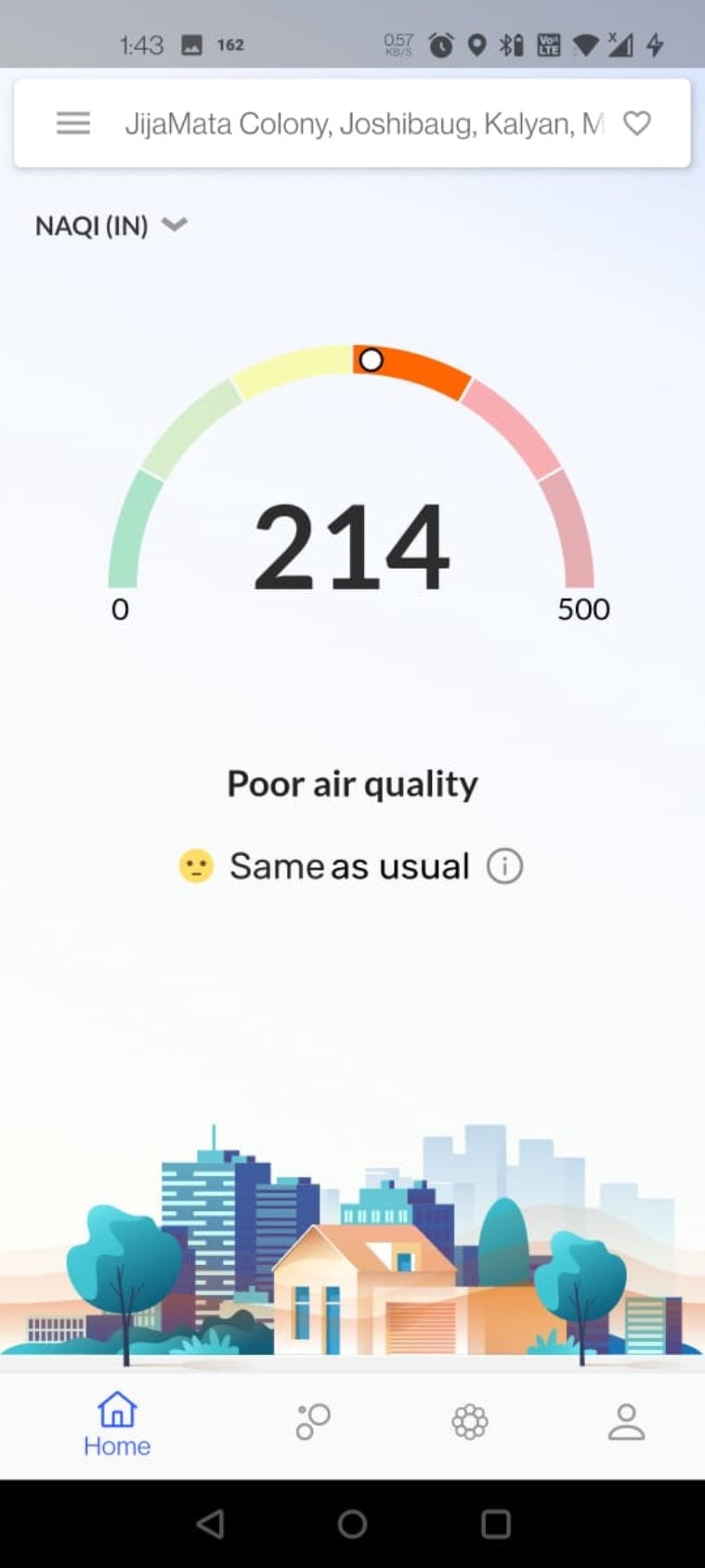Image resolution: width=705 pixels, height=1568 pixels.
Task: Tap the neutral face emoji
Action: [x=195, y=864]
